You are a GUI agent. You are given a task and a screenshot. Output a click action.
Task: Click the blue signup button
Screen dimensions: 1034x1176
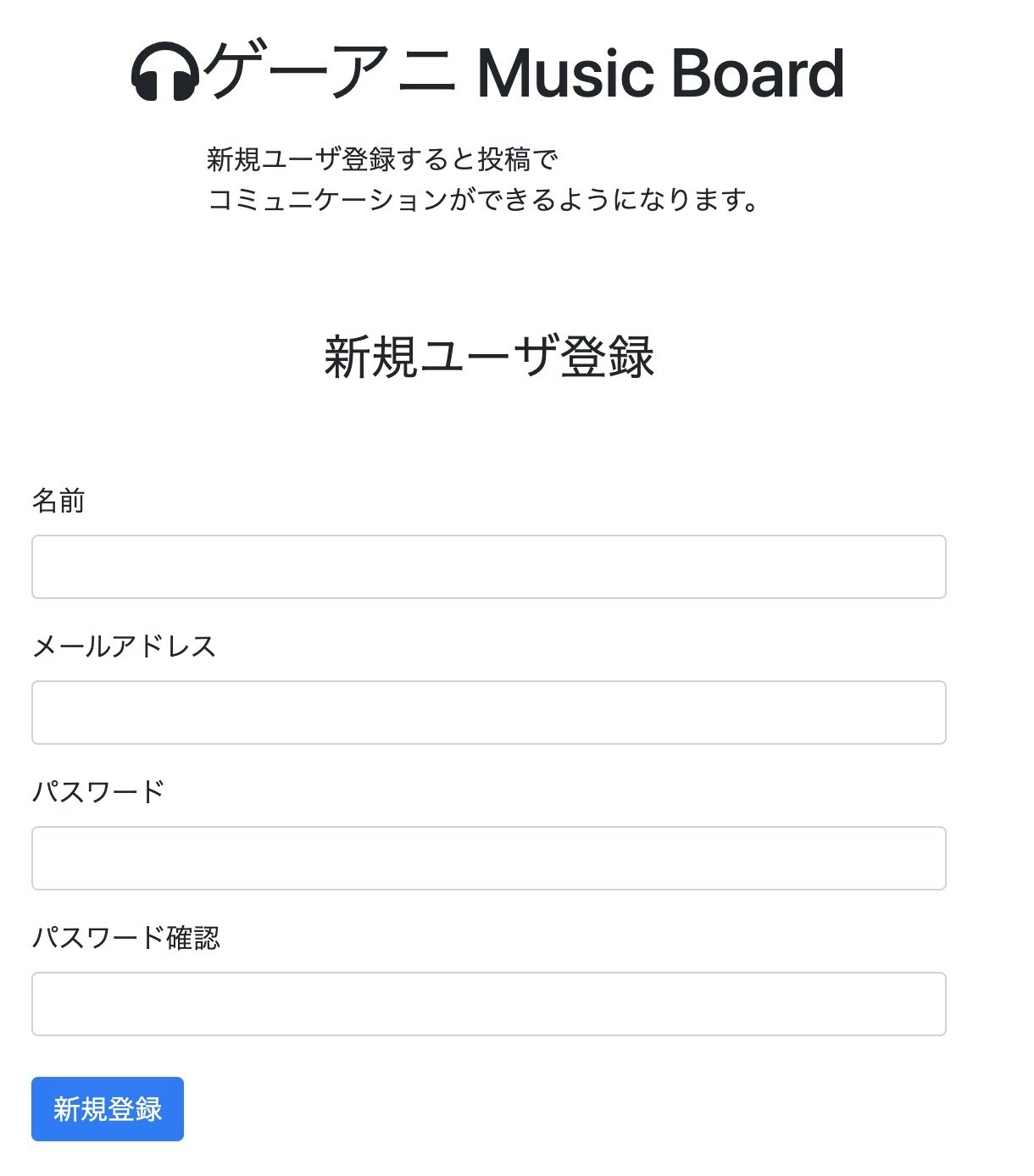[x=106, y=1107]
